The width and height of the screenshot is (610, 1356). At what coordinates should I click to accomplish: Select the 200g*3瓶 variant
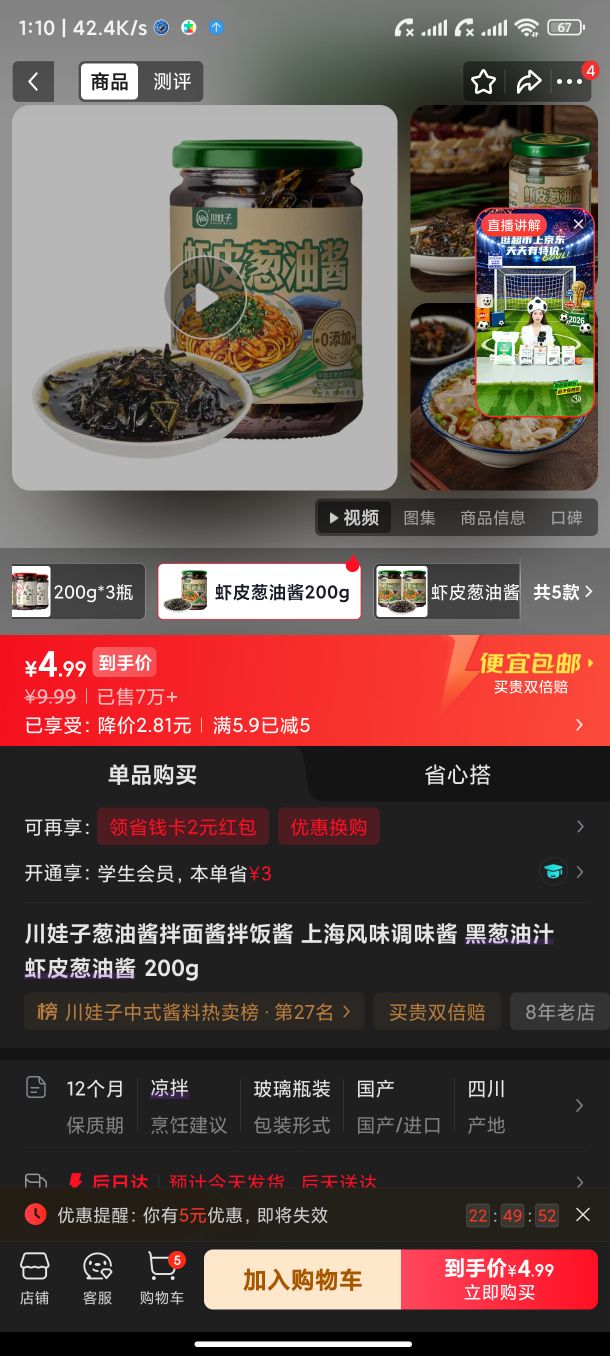tap(78, 592)
